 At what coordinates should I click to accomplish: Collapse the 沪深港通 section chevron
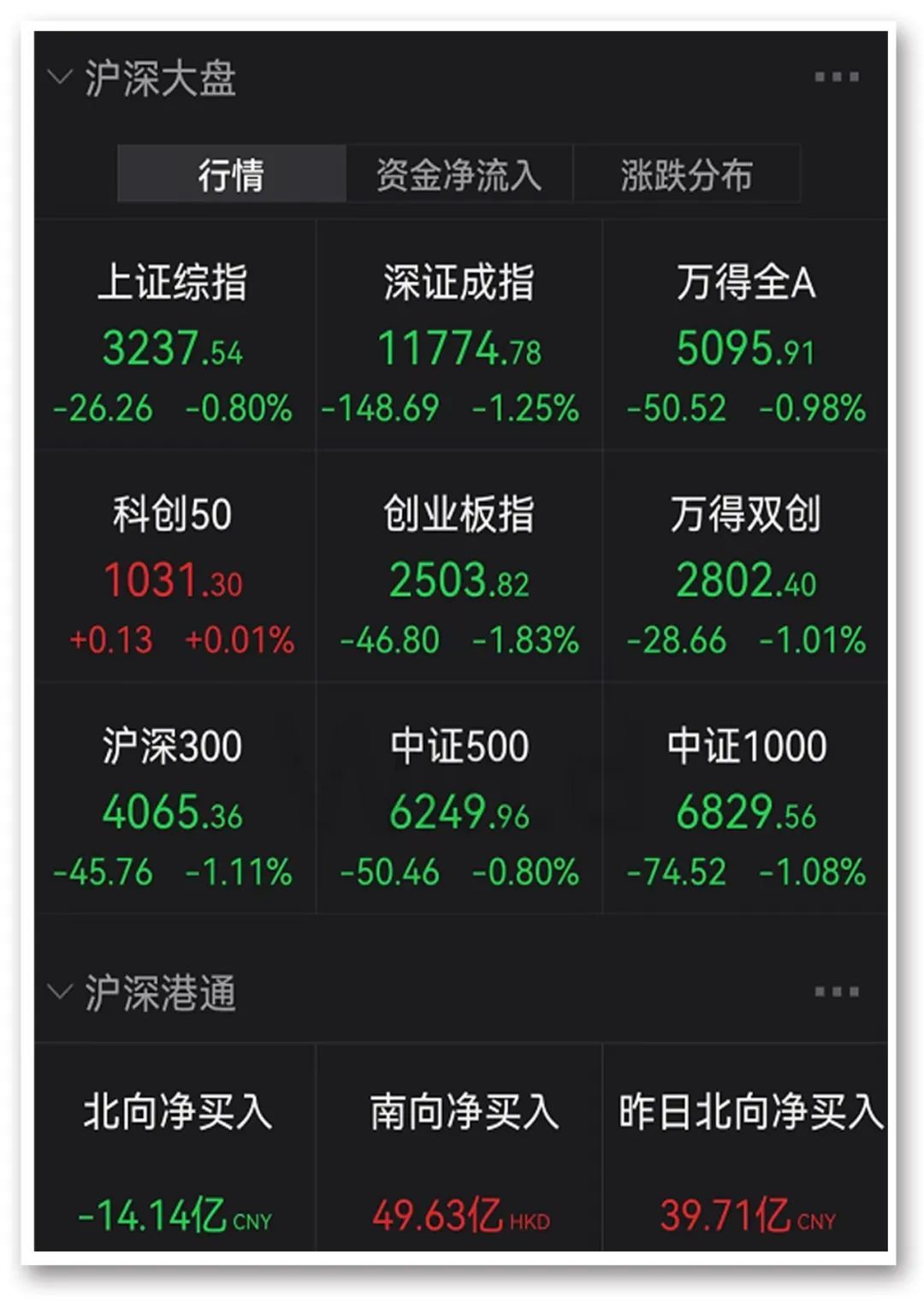[60, 990]
